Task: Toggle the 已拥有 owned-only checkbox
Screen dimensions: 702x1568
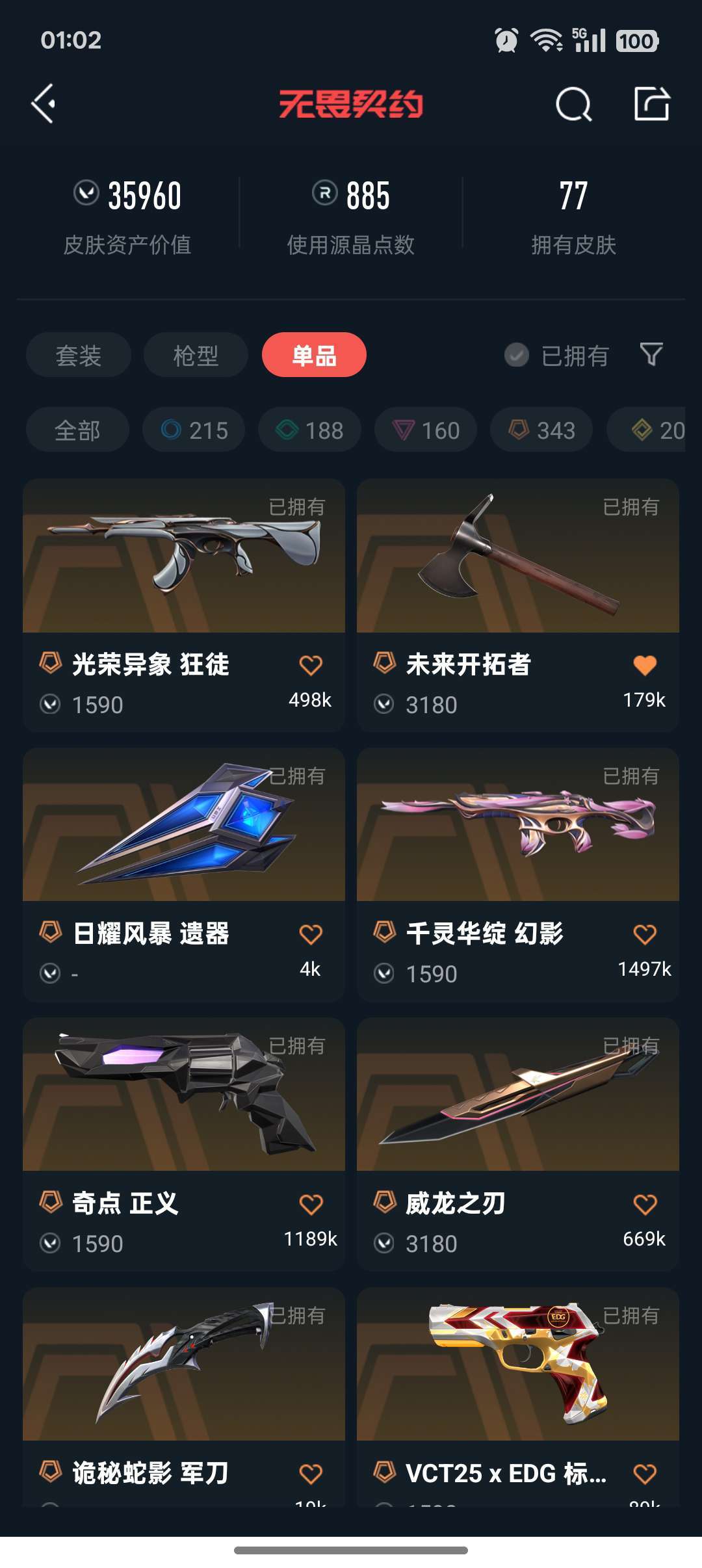Action: [517, 355]
